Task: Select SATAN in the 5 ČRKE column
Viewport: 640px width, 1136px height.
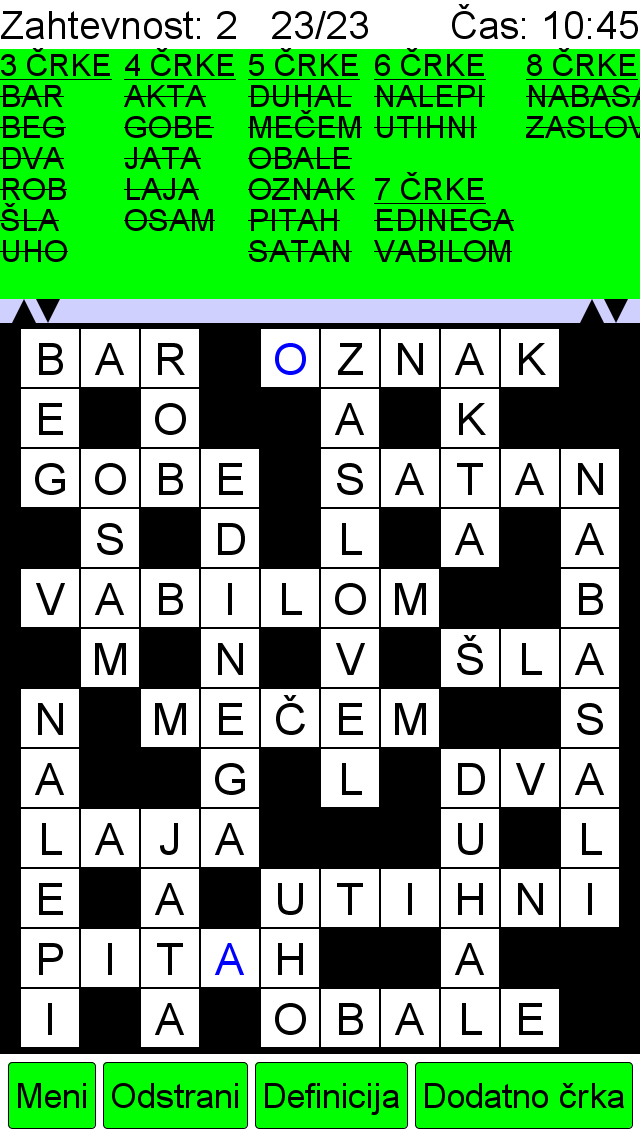Action: coord(300,251)
